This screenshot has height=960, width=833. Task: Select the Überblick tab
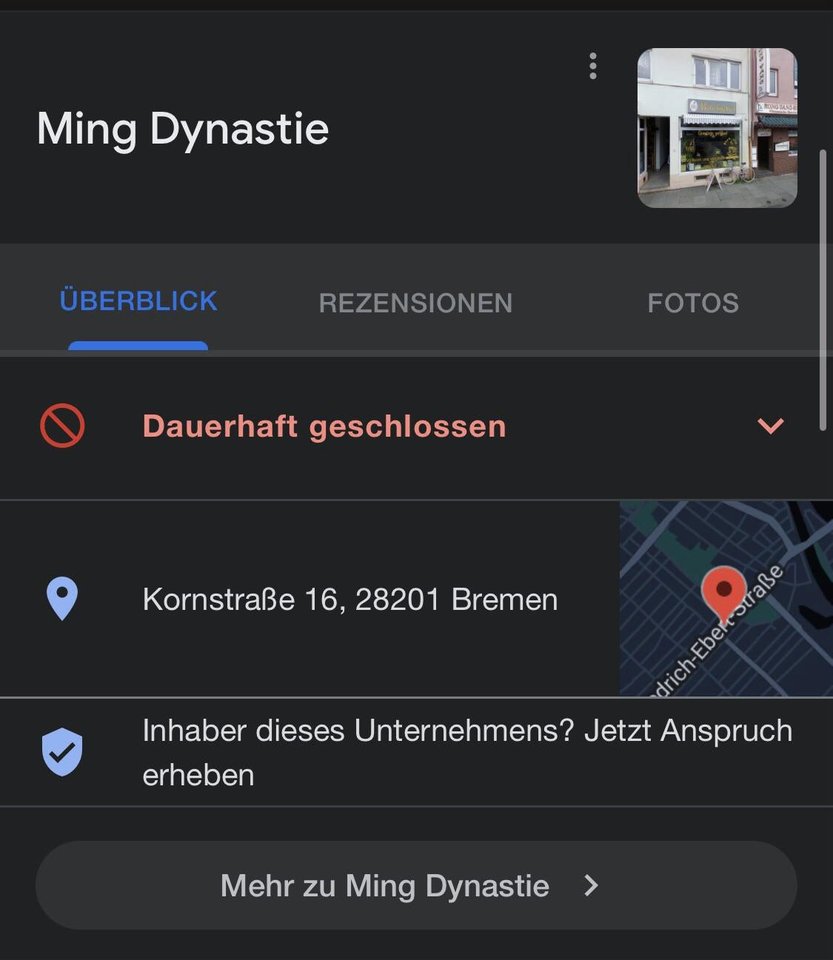(138, 302)
